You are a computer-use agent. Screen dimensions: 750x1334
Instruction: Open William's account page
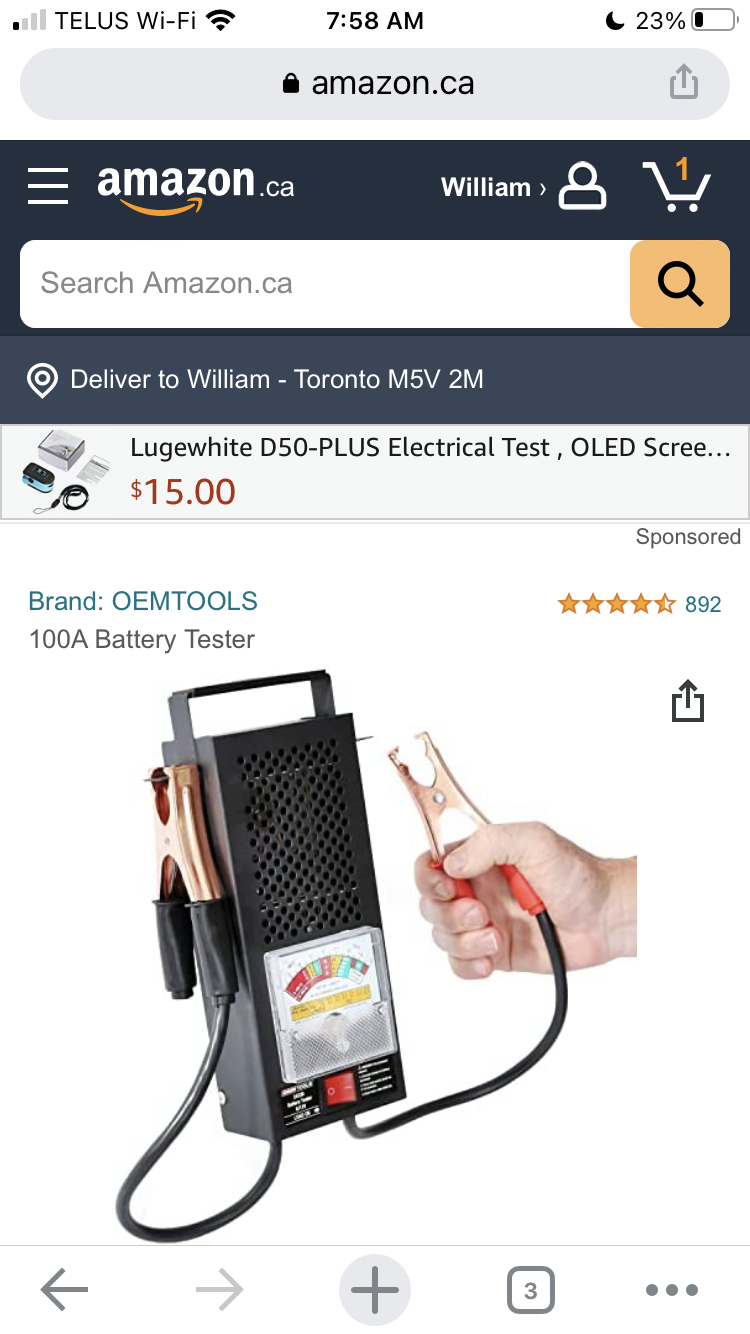pos(524,187)
